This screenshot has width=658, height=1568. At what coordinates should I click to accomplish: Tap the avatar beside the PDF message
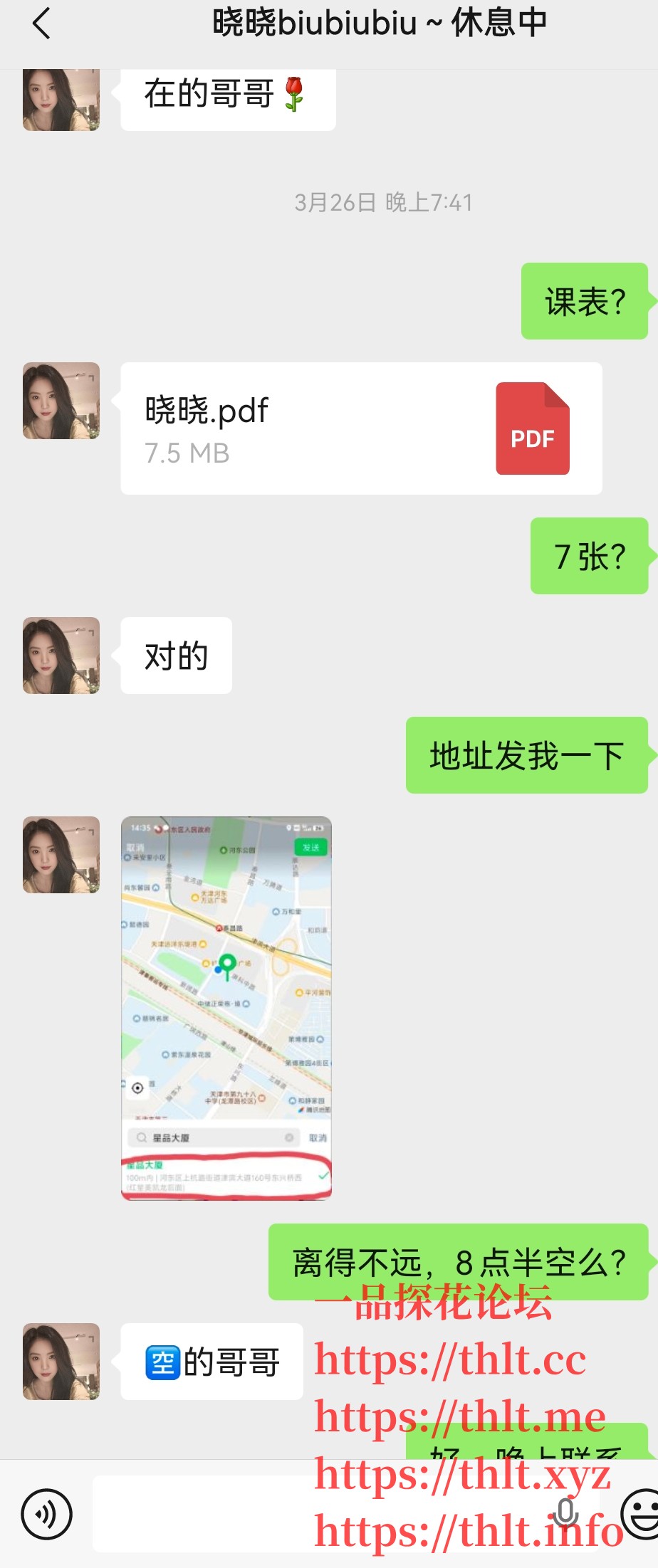coord(61,401)
